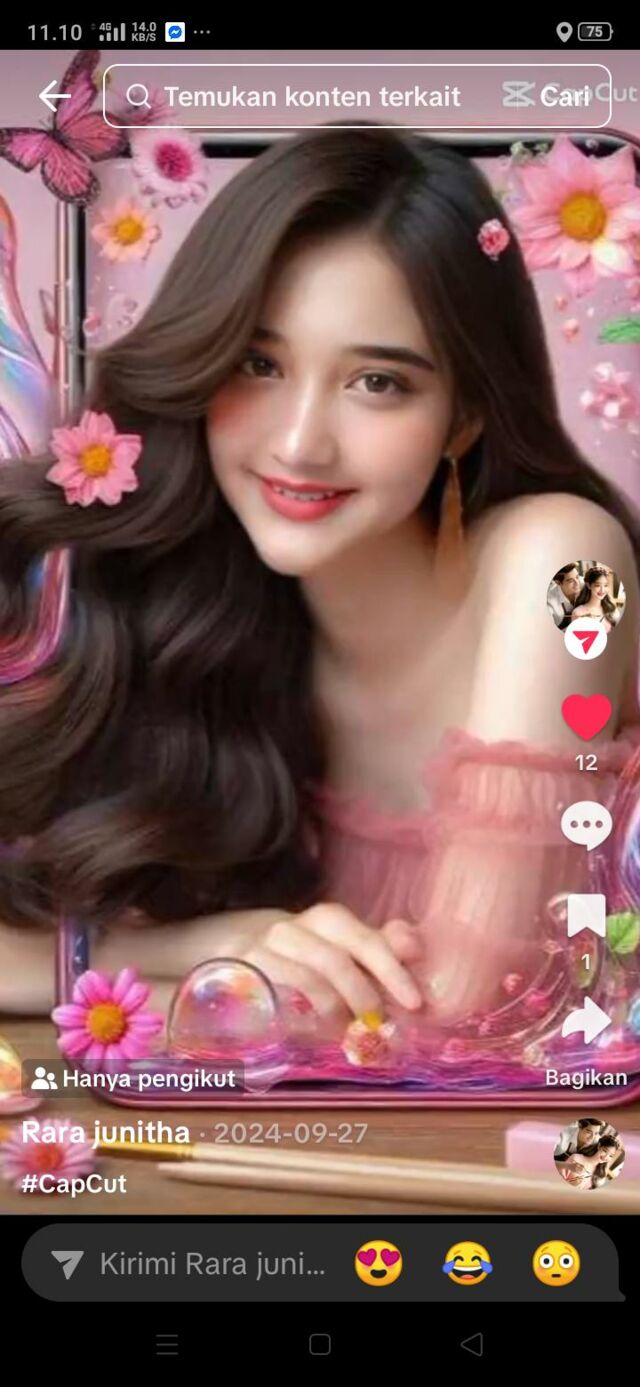Open the #CapCut hashtag

click(74, 1184)
